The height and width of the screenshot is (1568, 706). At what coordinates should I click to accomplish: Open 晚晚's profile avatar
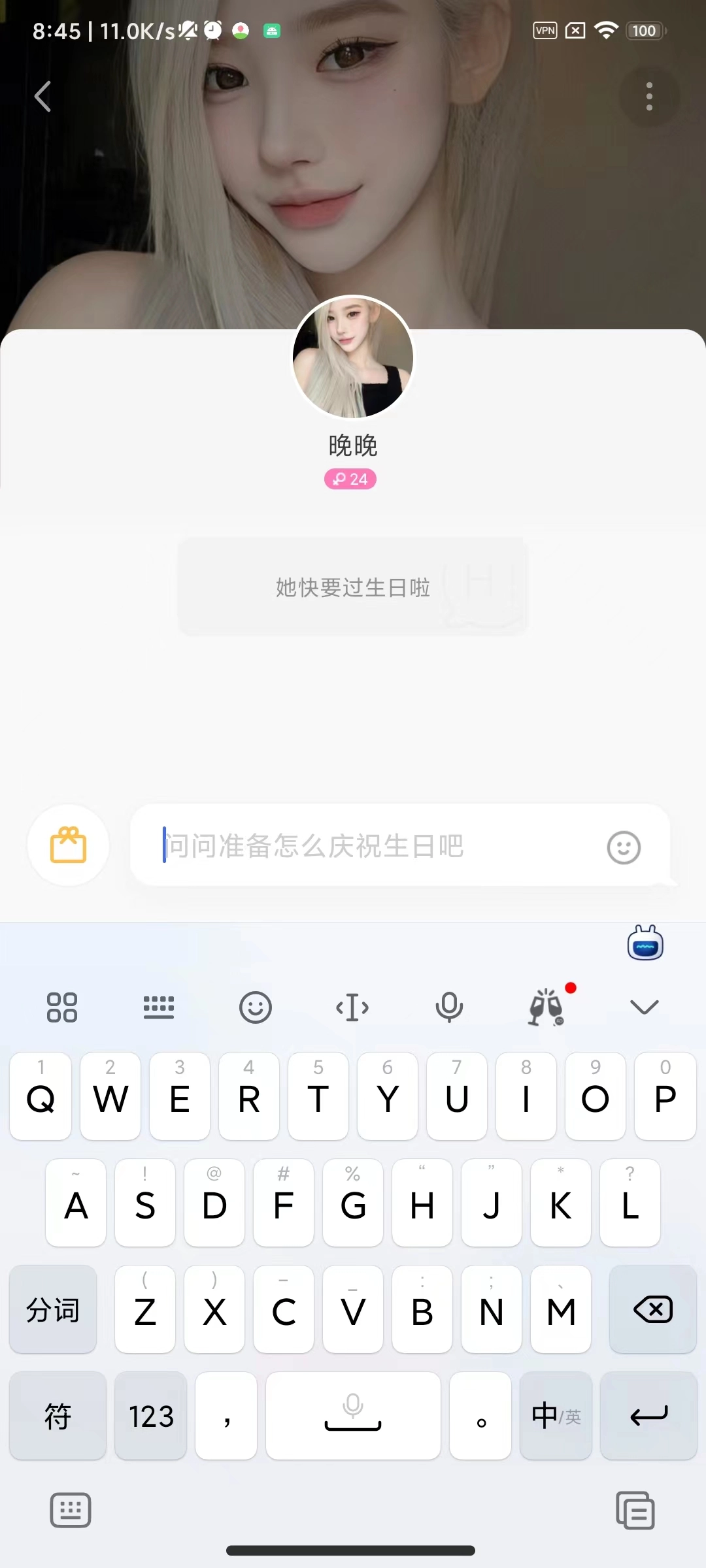click(353, 357)
